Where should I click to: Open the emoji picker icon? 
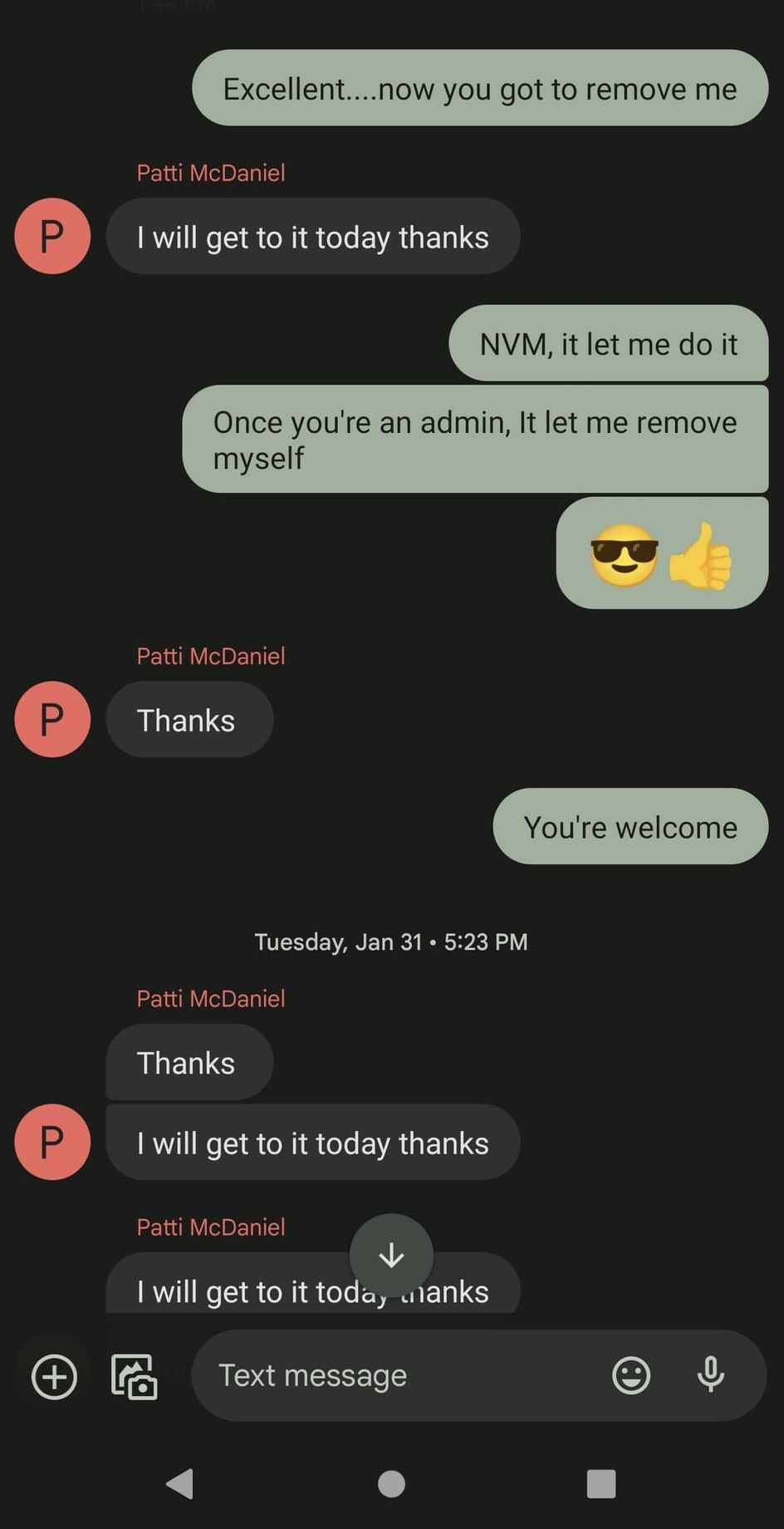point(631,1375)
